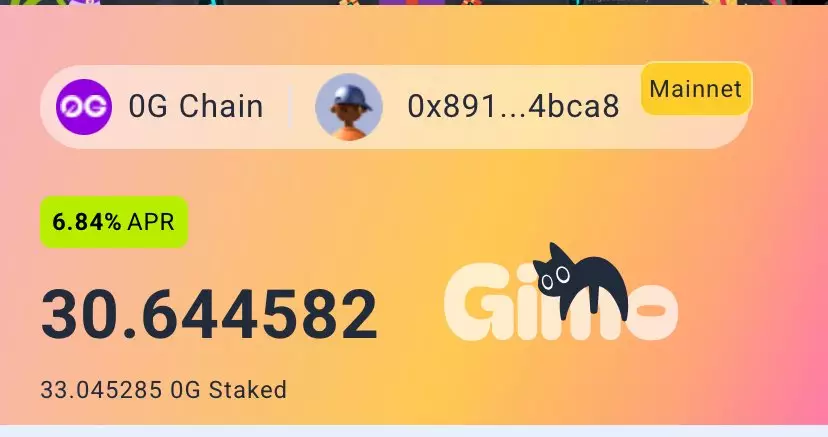The image size is (828, 437).
Task: Open the 0G Chain network selector
Action: point(160,106)
